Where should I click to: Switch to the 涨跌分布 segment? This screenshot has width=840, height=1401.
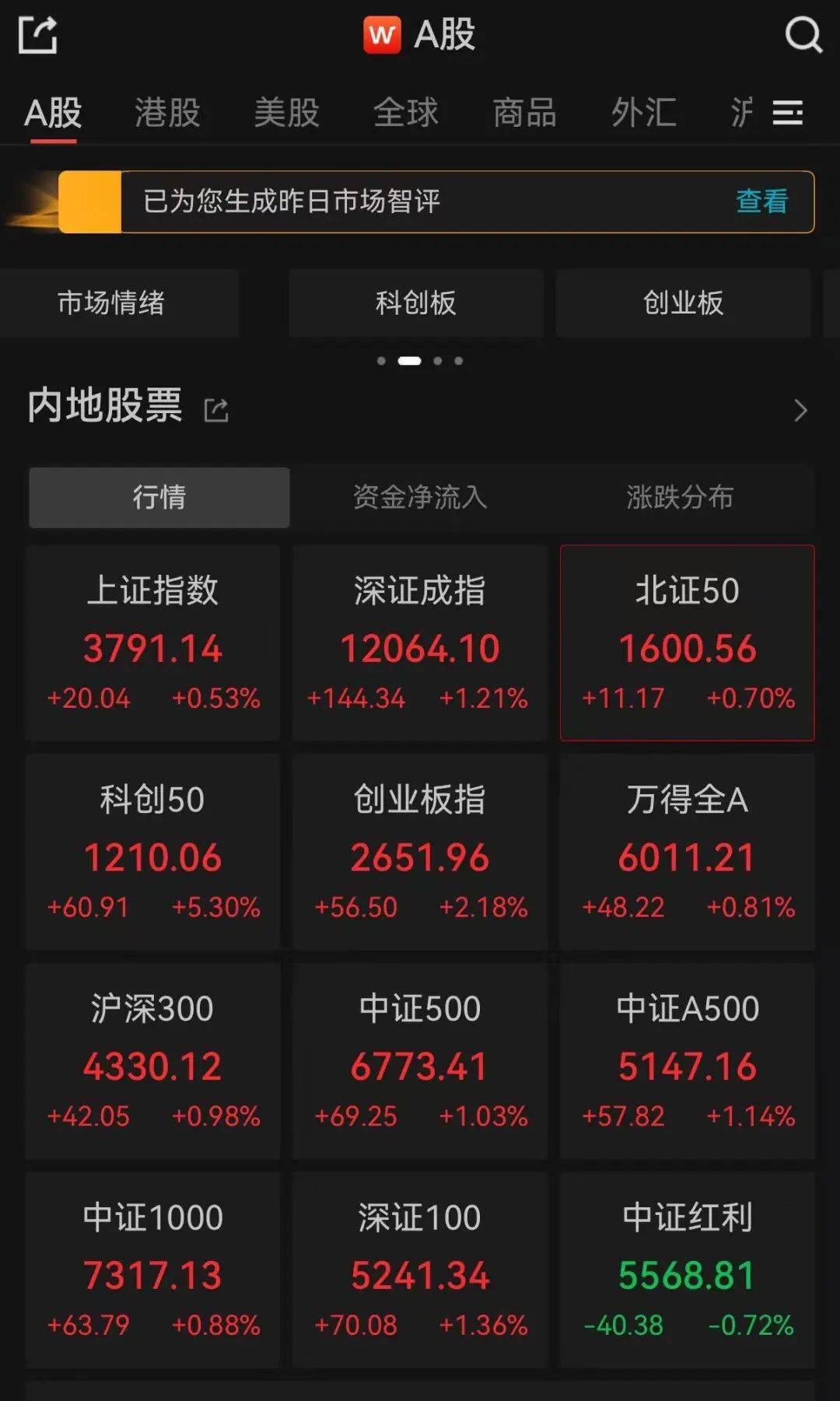(x=680, y=497)
